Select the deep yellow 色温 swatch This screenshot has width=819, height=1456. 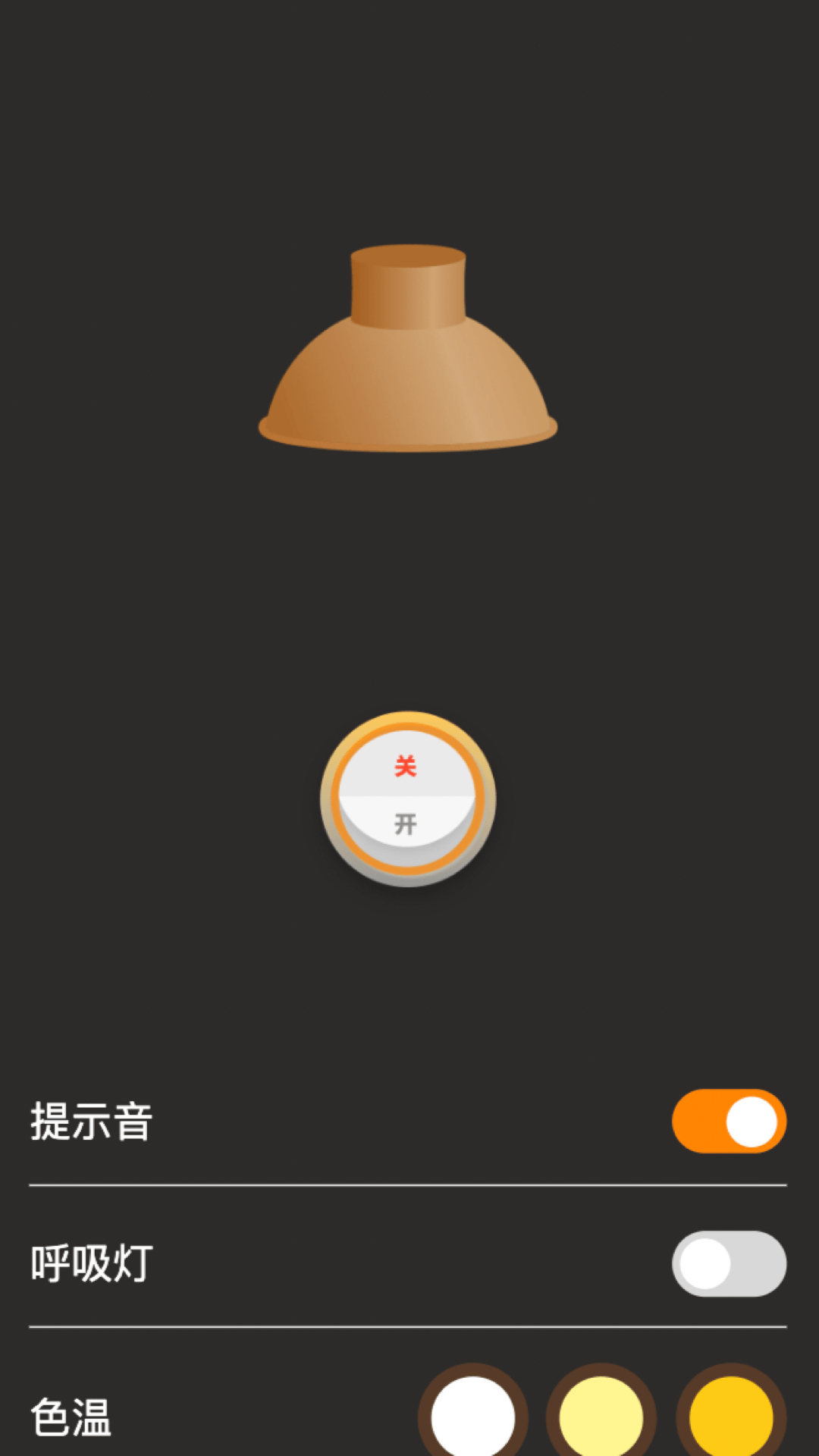click(x=730, y=1415)
